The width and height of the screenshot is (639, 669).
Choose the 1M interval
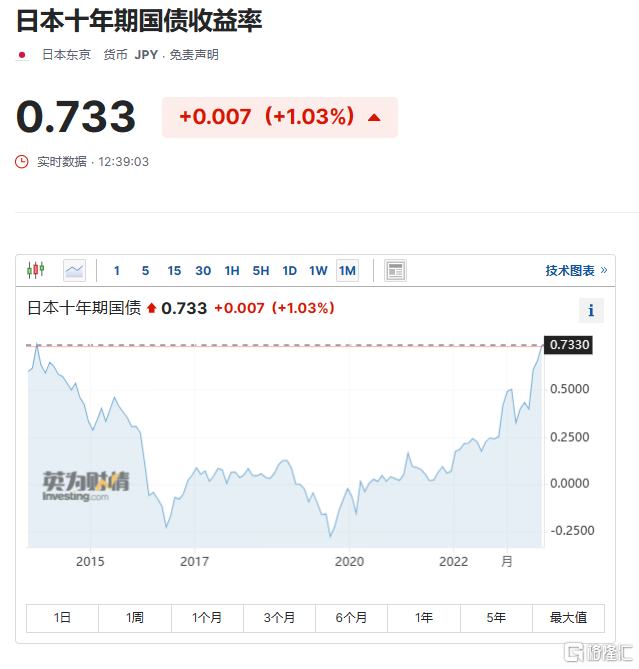point(347,270)
